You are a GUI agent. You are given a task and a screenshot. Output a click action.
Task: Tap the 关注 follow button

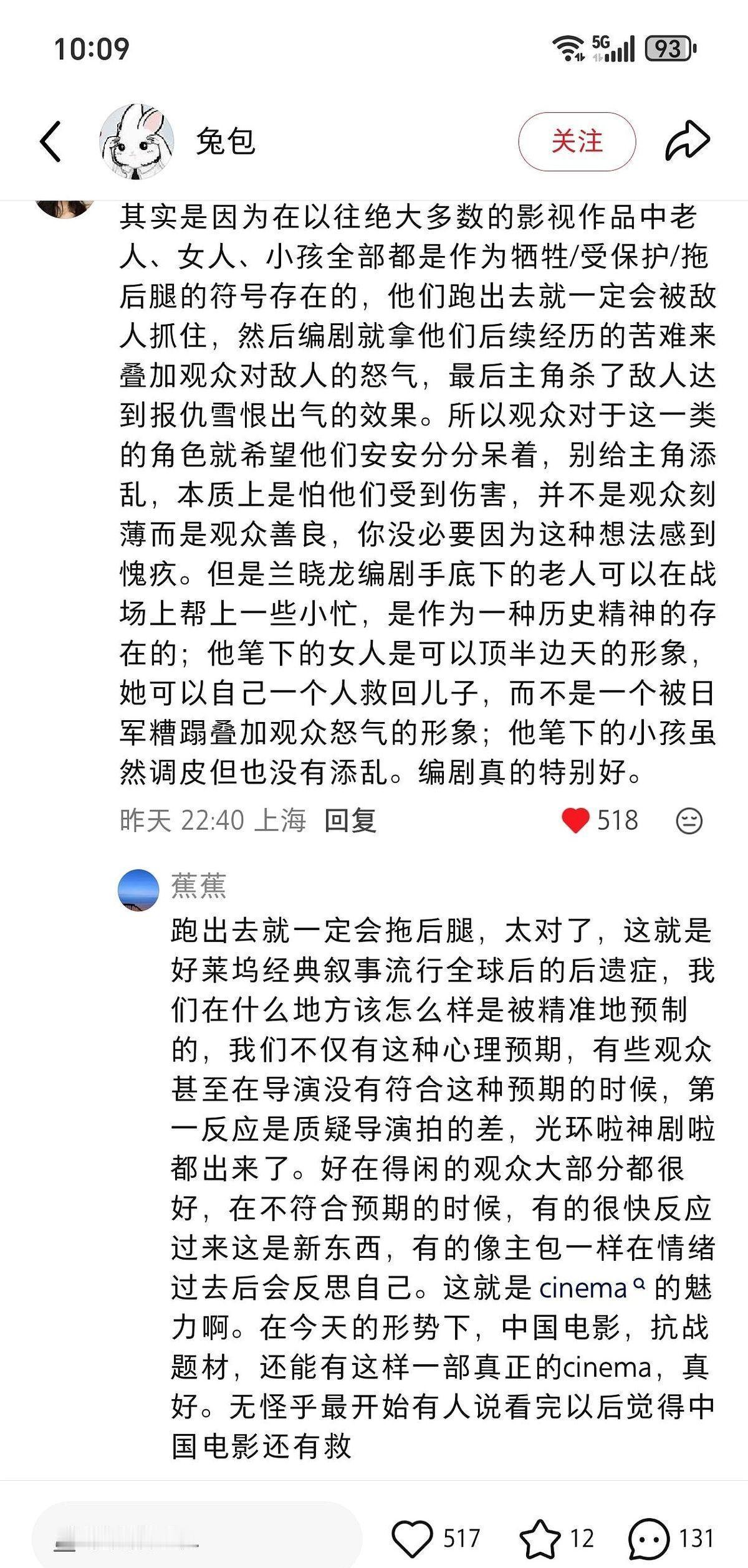click(x=575, y=142)
